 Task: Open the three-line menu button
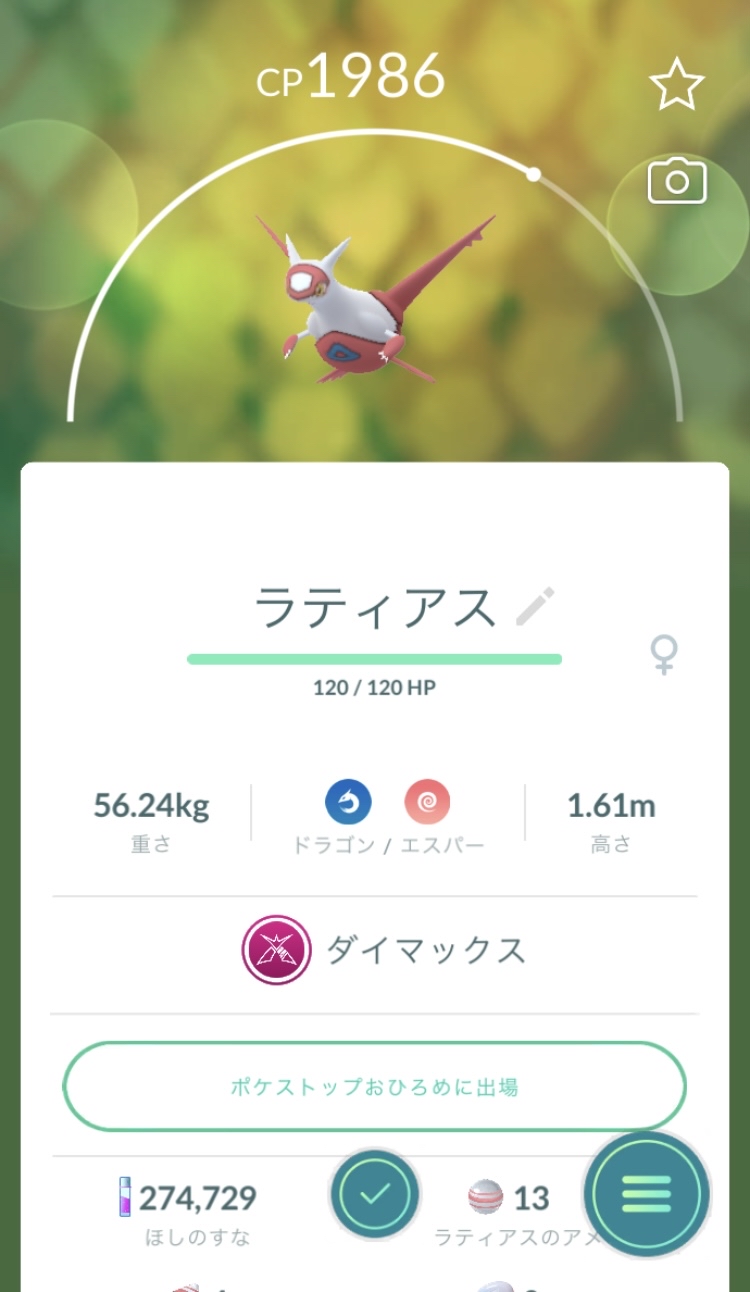pos(647,1194)
